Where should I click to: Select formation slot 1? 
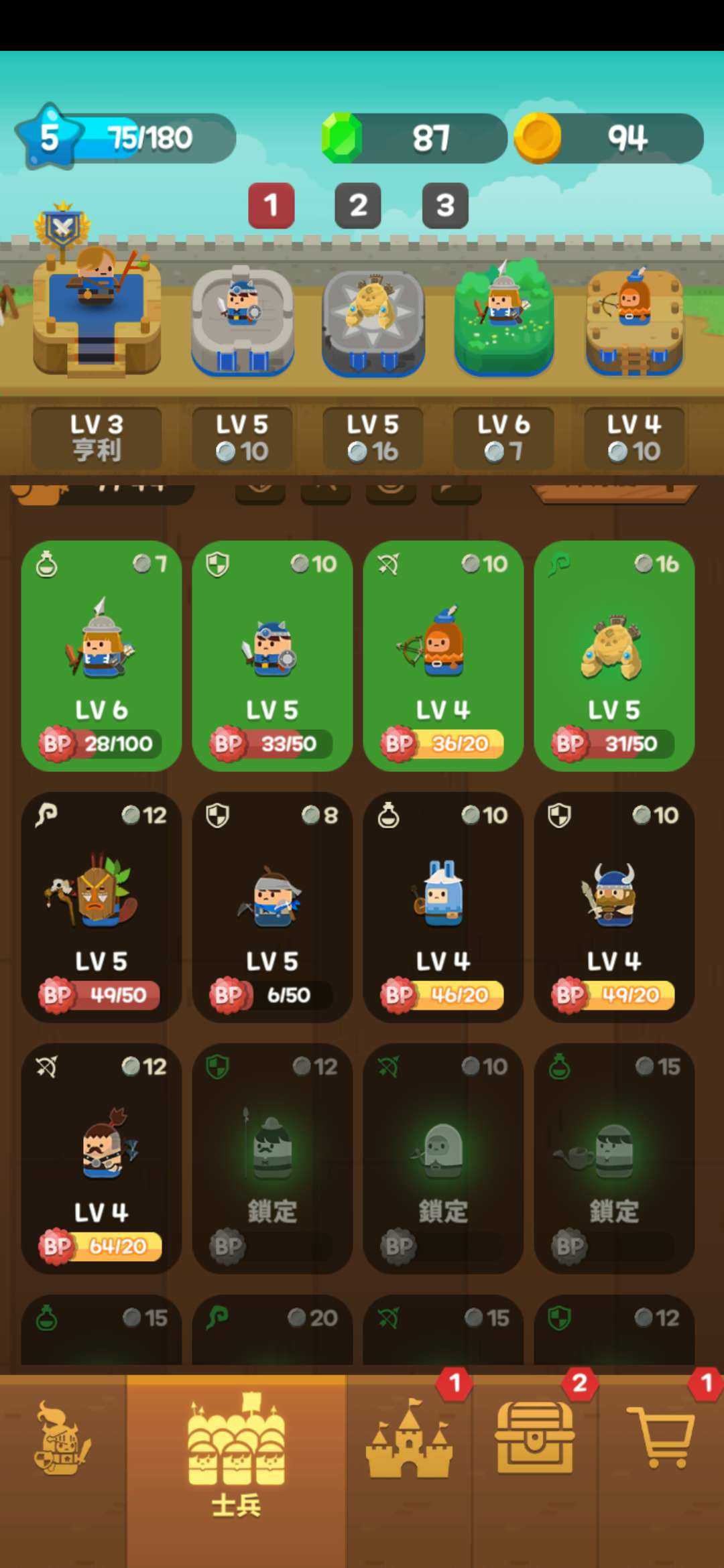pos(271,205)
